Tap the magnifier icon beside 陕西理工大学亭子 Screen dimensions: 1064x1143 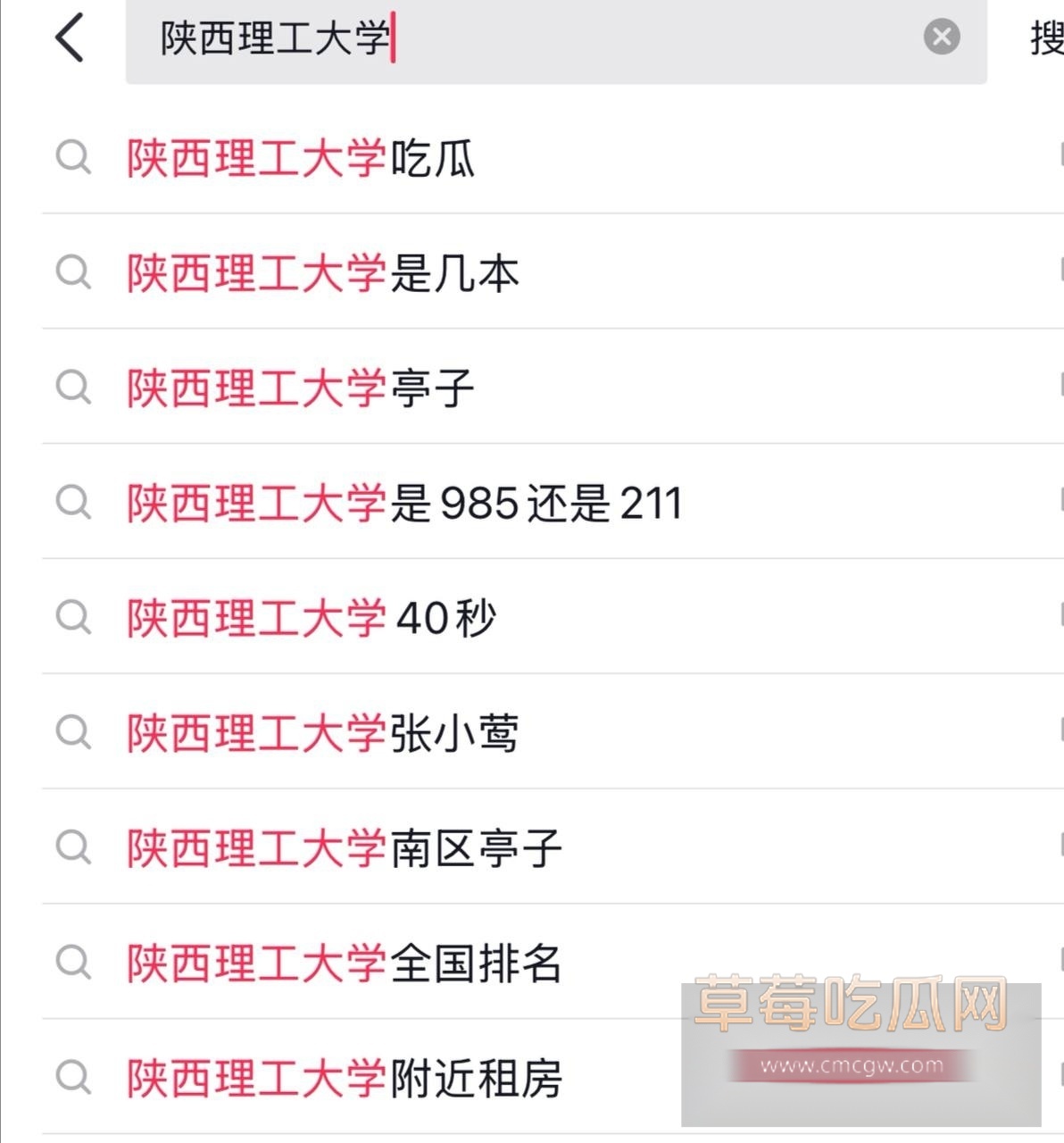73,388
